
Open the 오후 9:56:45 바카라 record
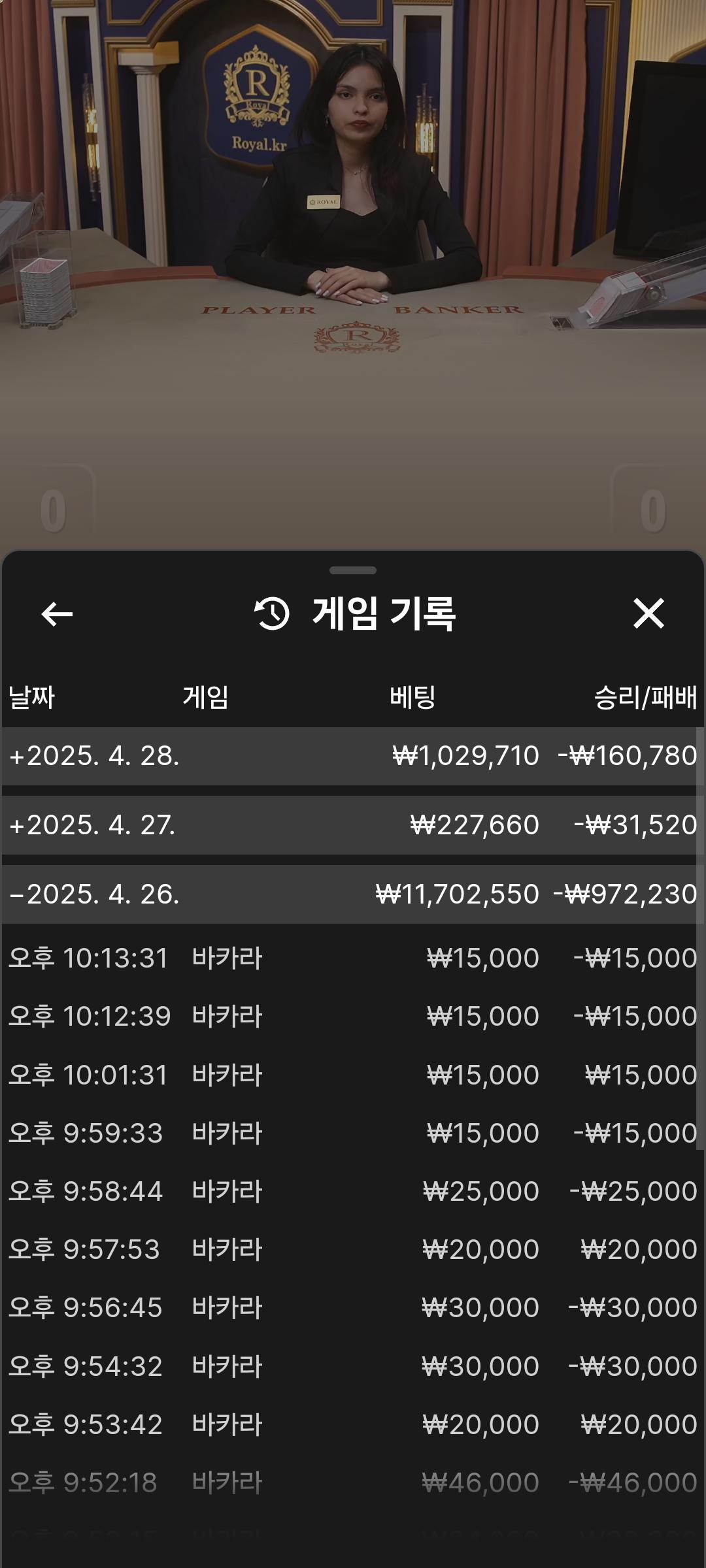(353, 1308)
